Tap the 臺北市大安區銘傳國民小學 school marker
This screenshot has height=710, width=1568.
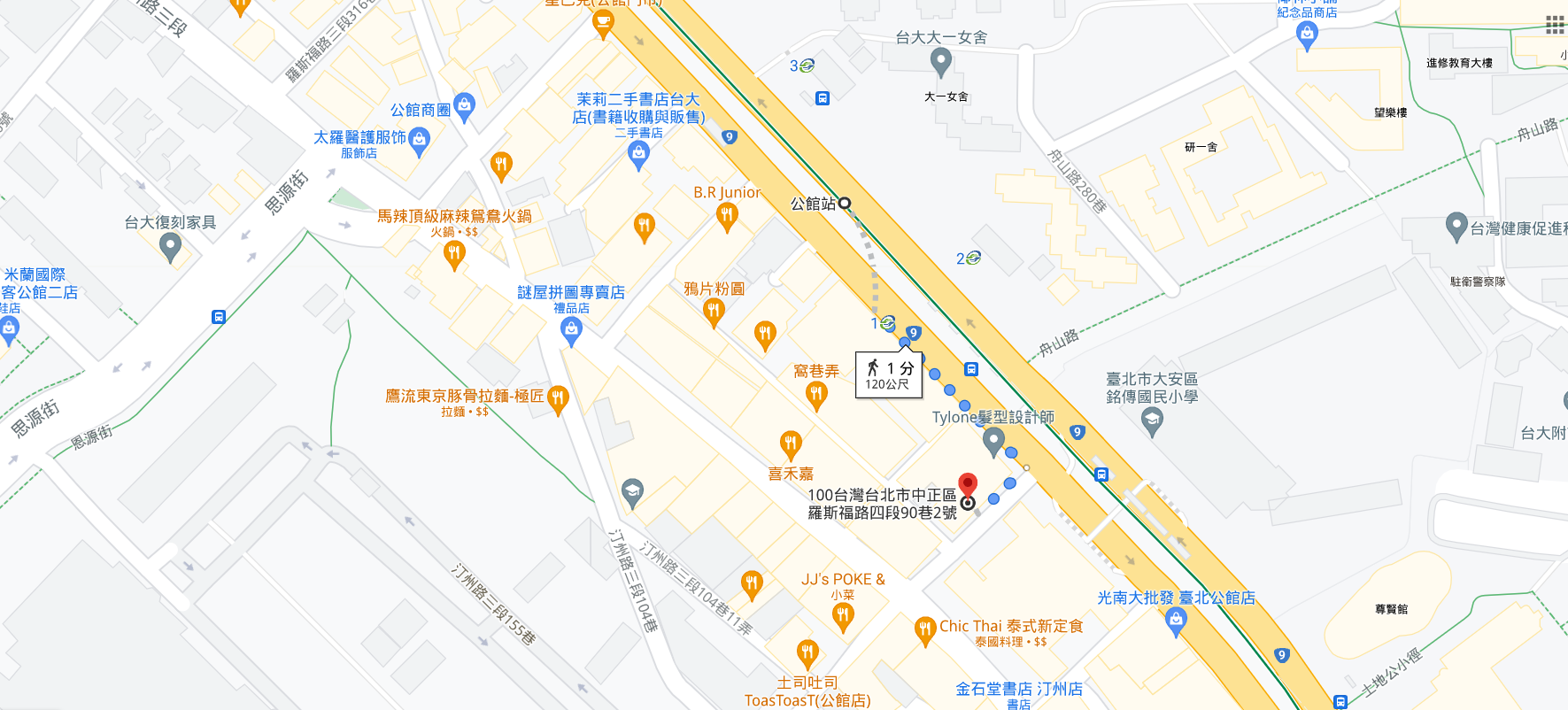click(x=1152, y=421)
